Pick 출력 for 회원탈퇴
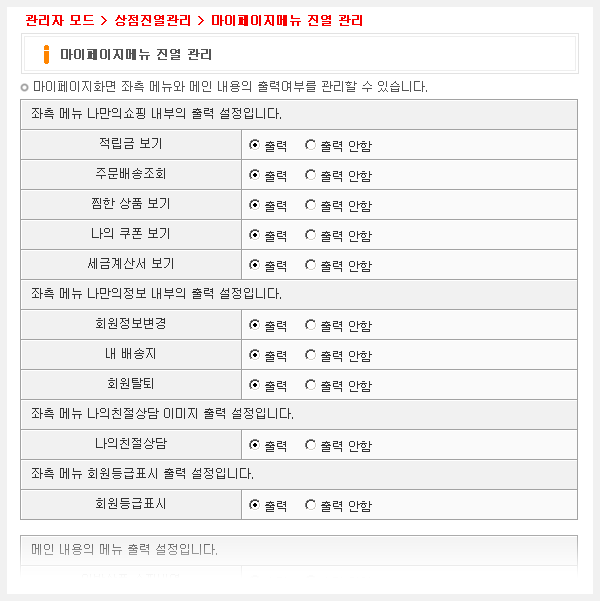Image resolution: width=600 pixels, height=601 pixels. [x=255, y=385]
